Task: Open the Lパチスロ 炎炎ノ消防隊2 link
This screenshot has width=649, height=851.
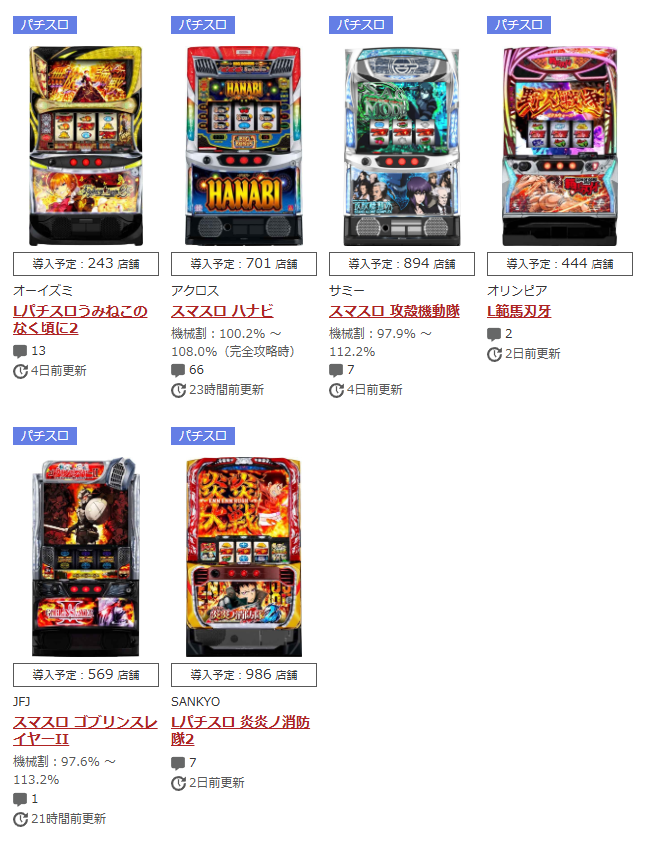Action: (240, 730)
